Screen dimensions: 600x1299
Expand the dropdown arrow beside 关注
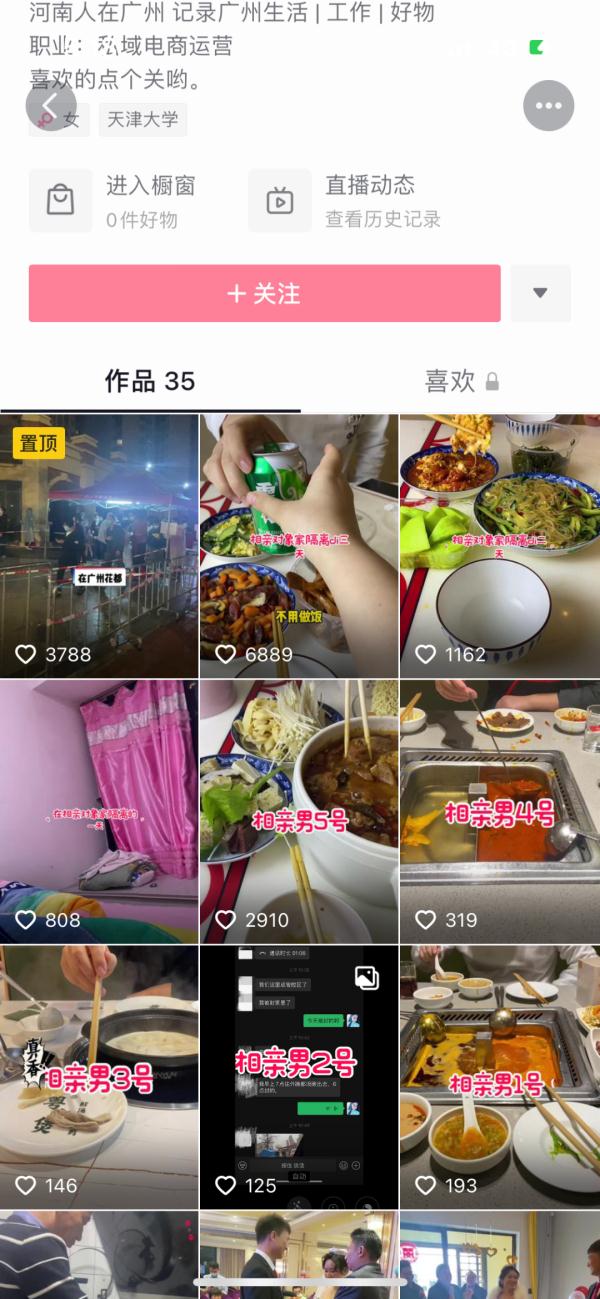(x=540, y=294)
